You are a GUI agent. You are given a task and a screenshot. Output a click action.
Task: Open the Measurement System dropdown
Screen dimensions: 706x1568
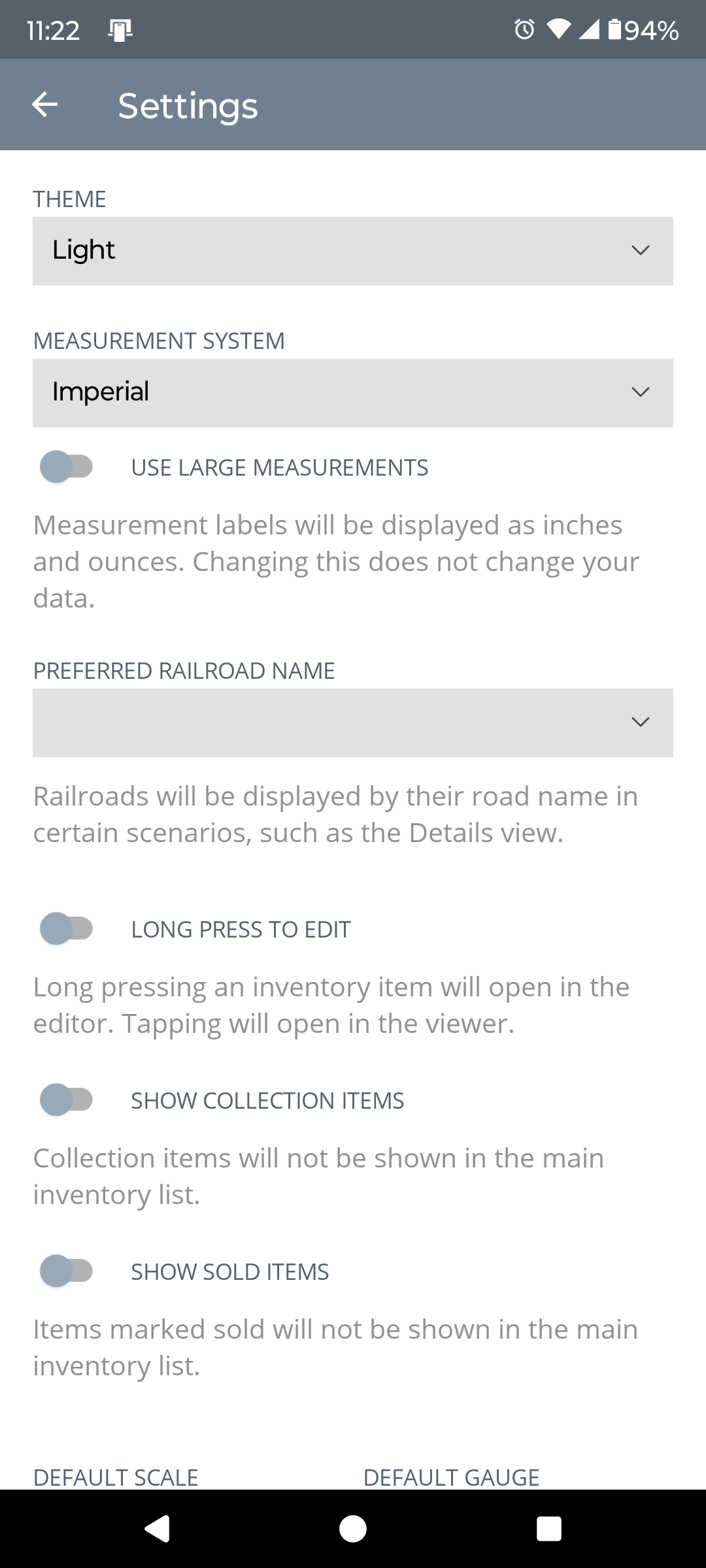coord(353,393)
